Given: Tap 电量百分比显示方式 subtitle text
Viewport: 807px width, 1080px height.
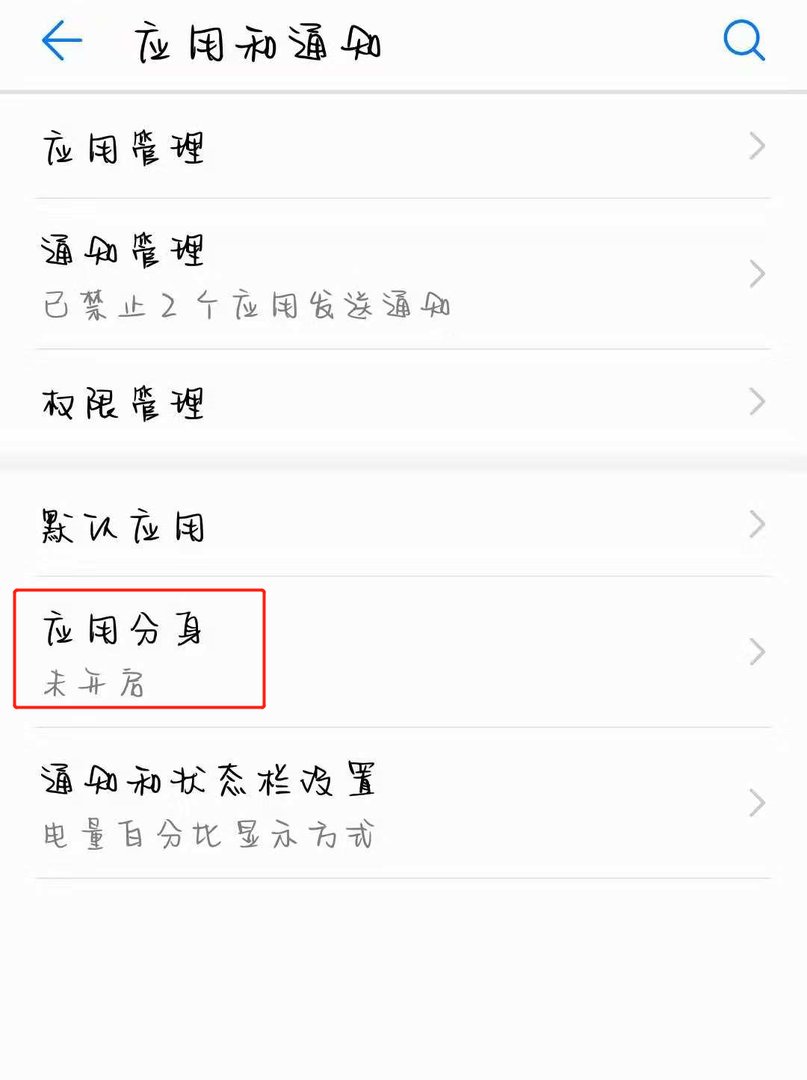Looking at the screenshot, I should pyautogui.click(x=207, y=836).
